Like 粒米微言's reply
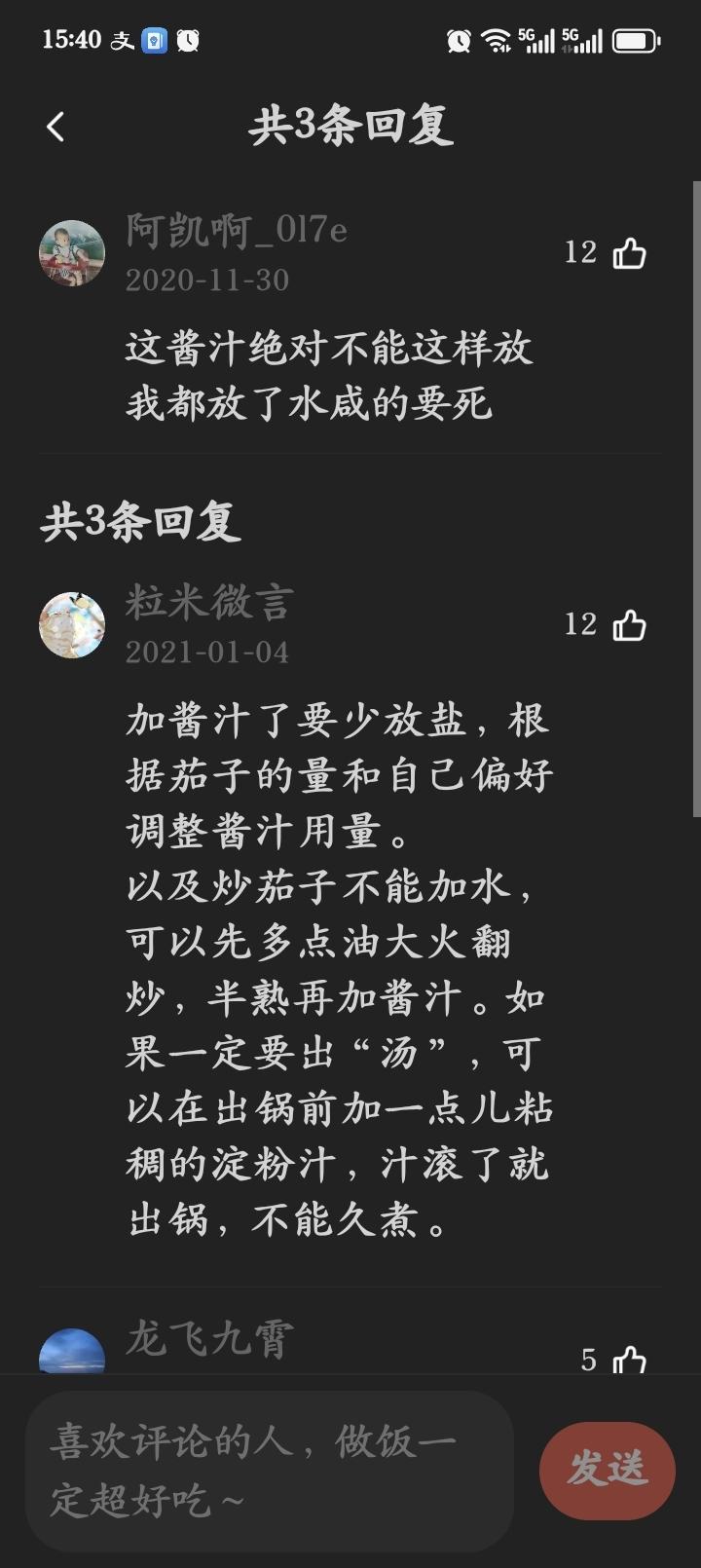The image size is (701, 1568). pos(629,625)
